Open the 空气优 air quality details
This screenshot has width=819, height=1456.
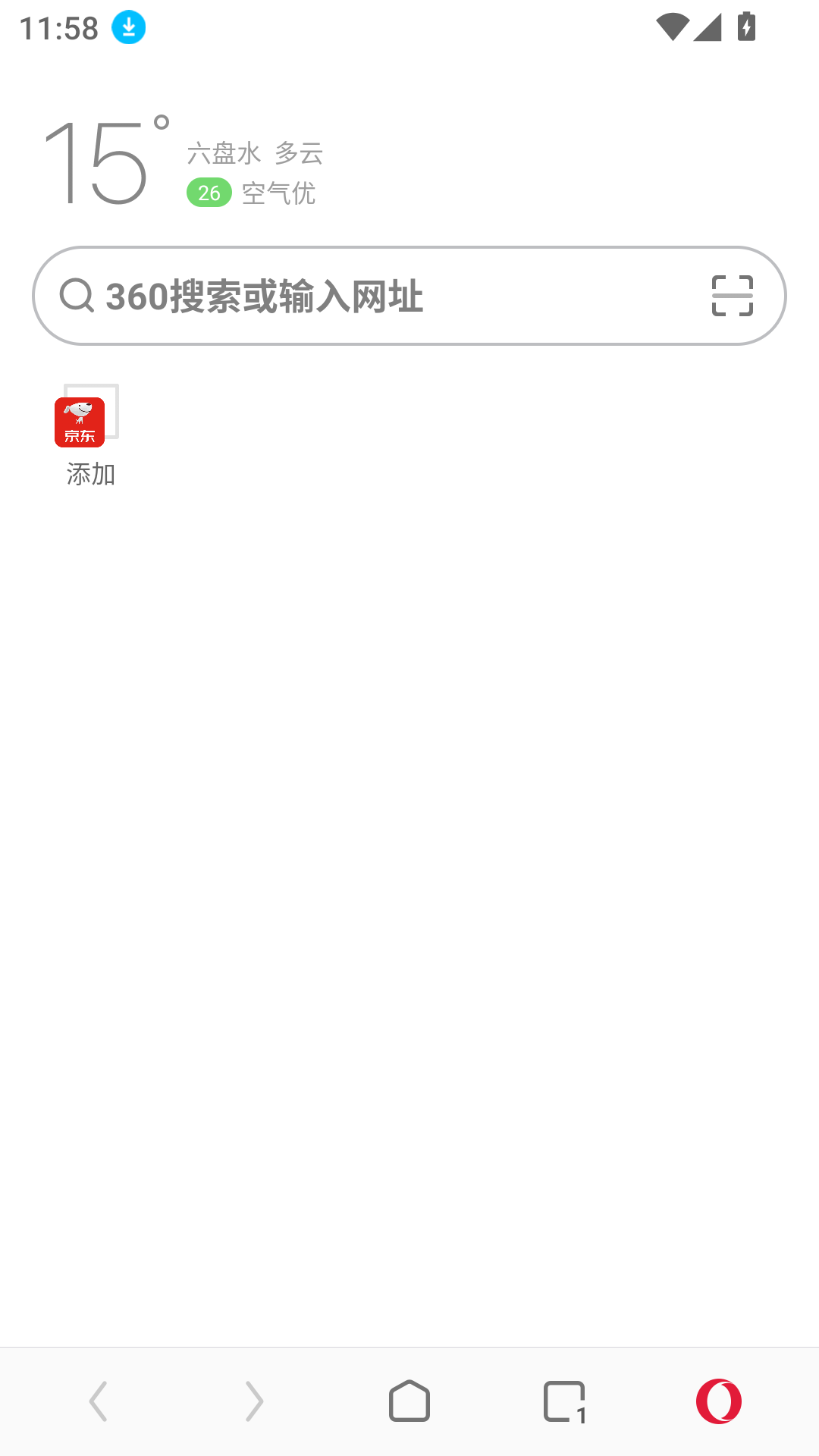point(278,193)
